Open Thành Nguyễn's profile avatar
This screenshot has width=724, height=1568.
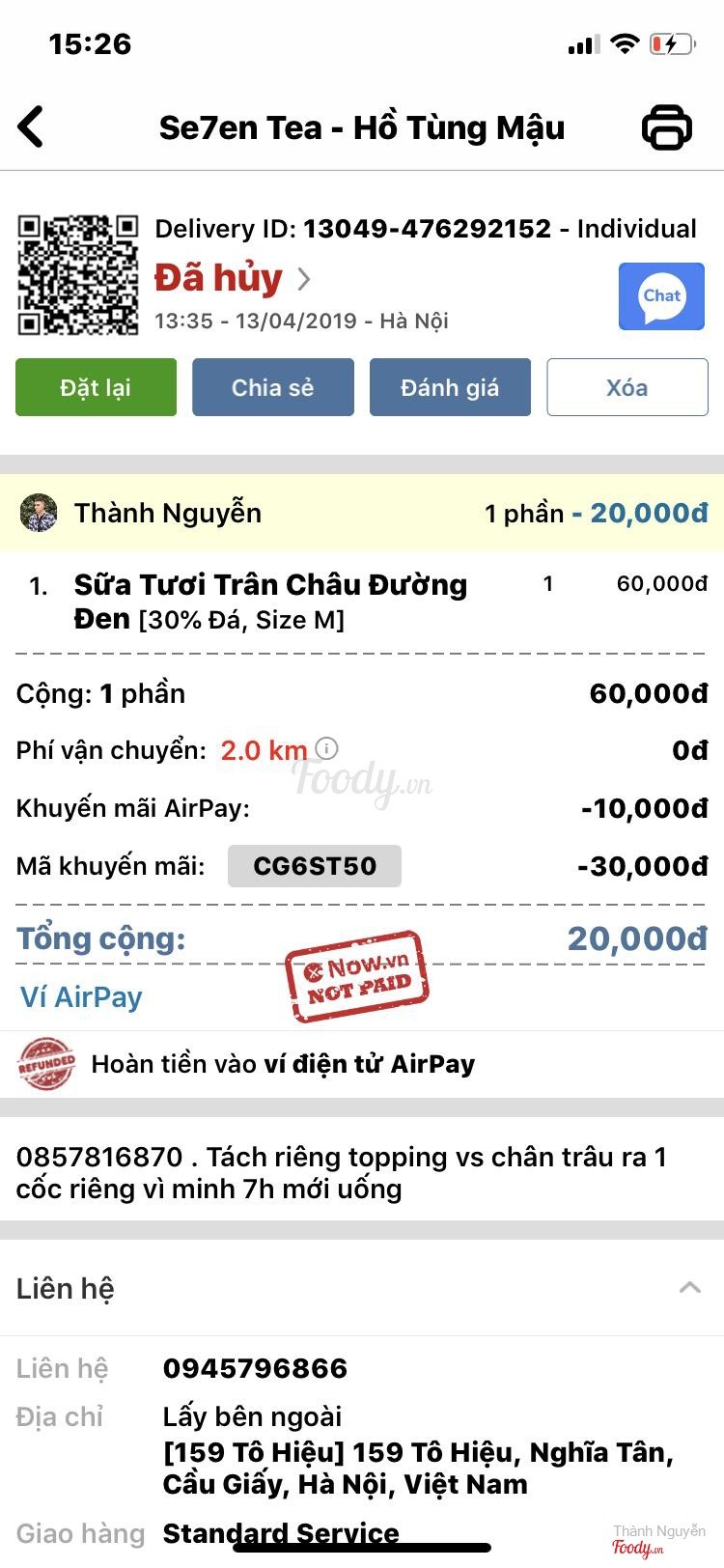[x=40, y=514]
